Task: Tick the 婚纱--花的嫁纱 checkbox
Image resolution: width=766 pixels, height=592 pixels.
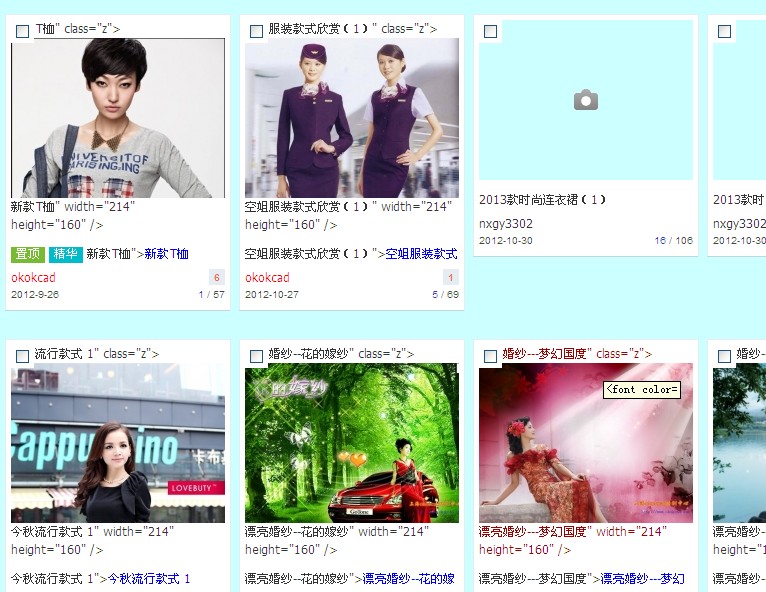Action: click(257, 357)
